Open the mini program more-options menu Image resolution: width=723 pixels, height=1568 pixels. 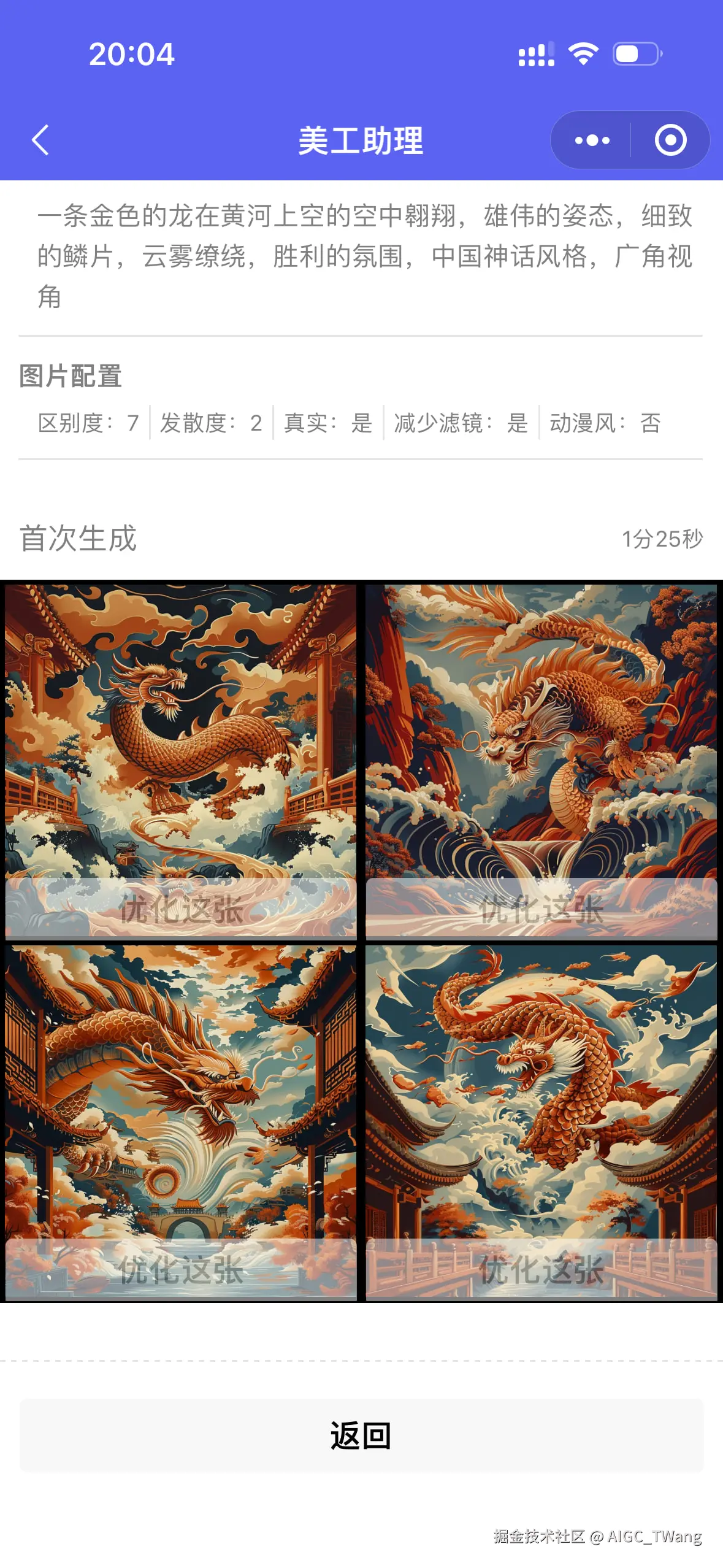pos(592,140)
